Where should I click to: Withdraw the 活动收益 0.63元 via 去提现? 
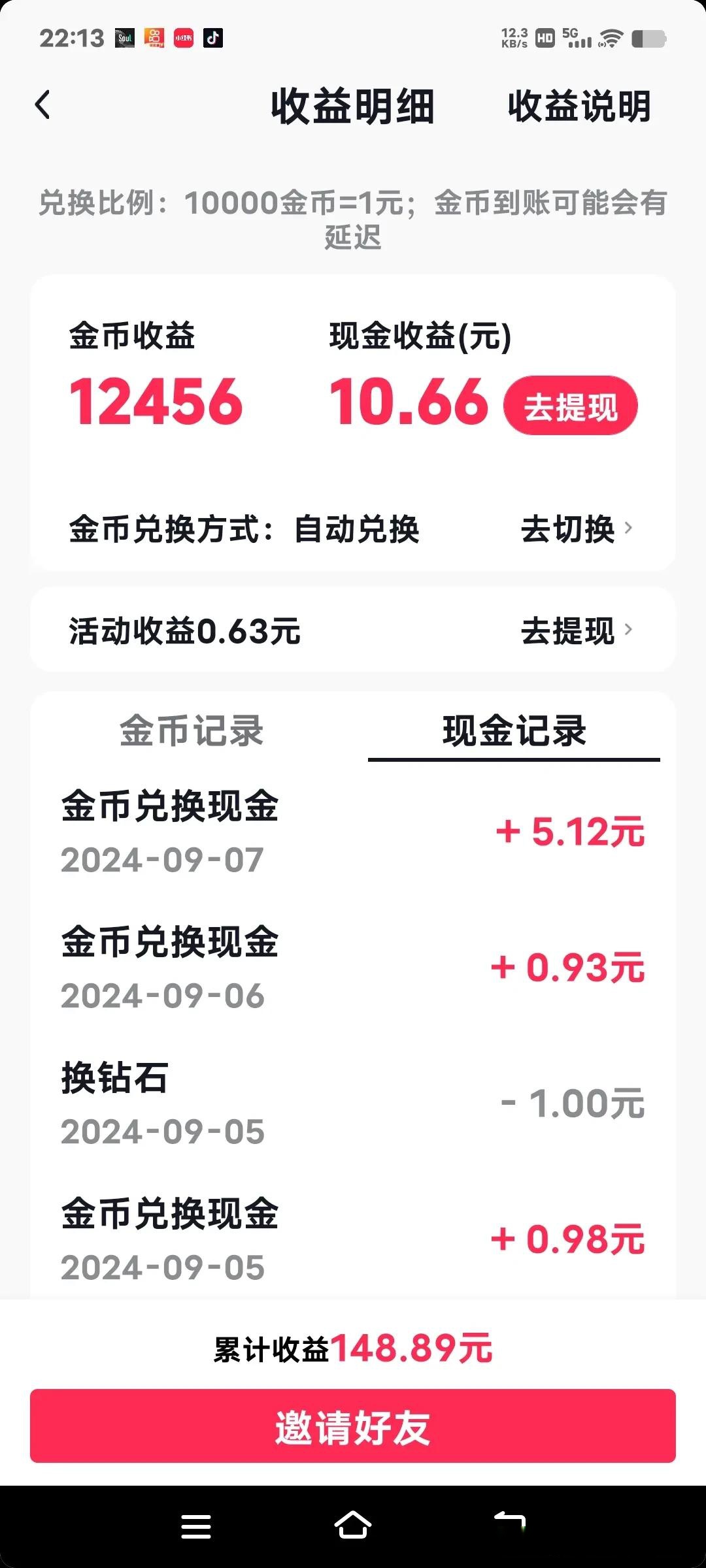point(577,630)
